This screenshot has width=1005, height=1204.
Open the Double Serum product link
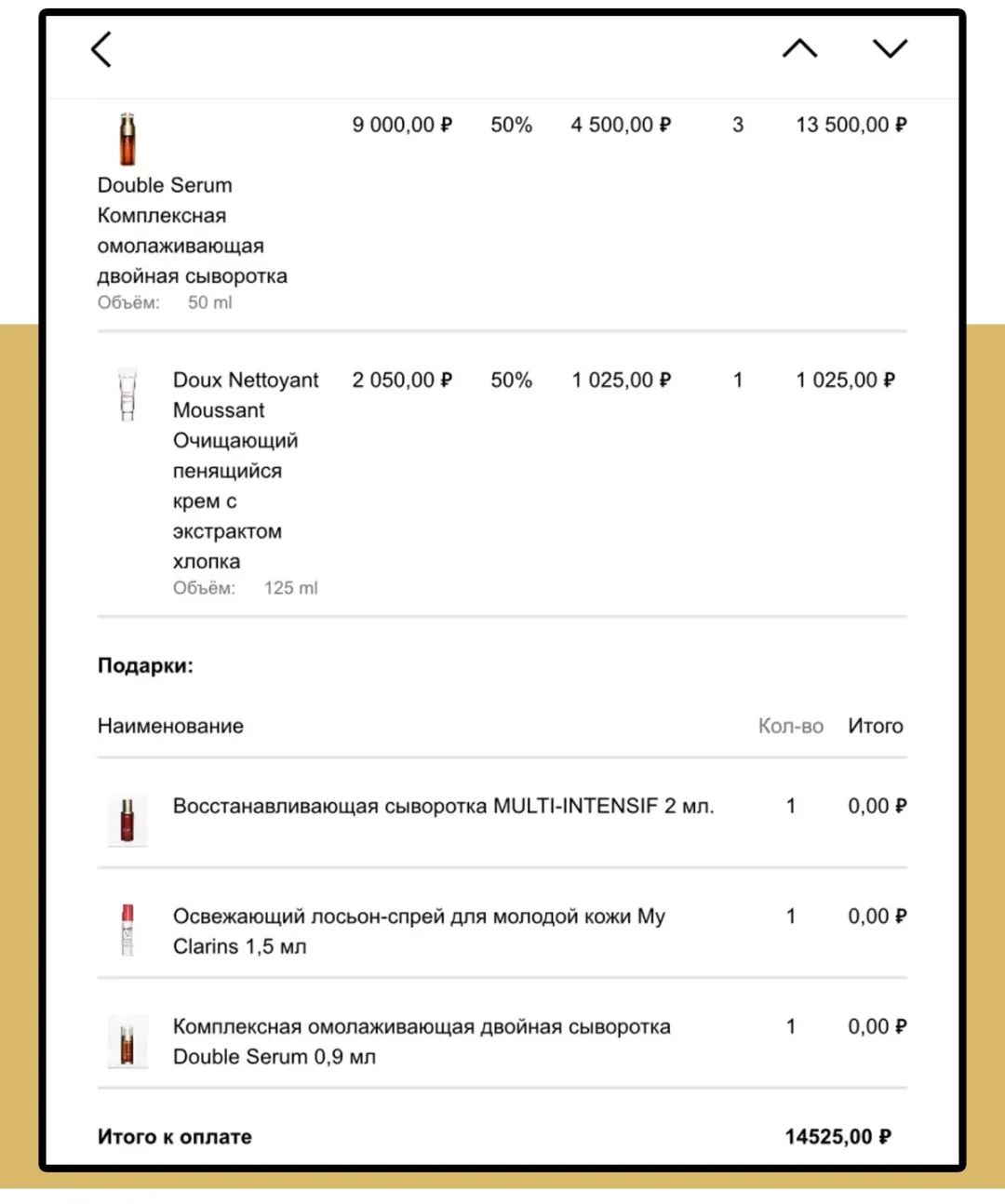coord(164,184)
